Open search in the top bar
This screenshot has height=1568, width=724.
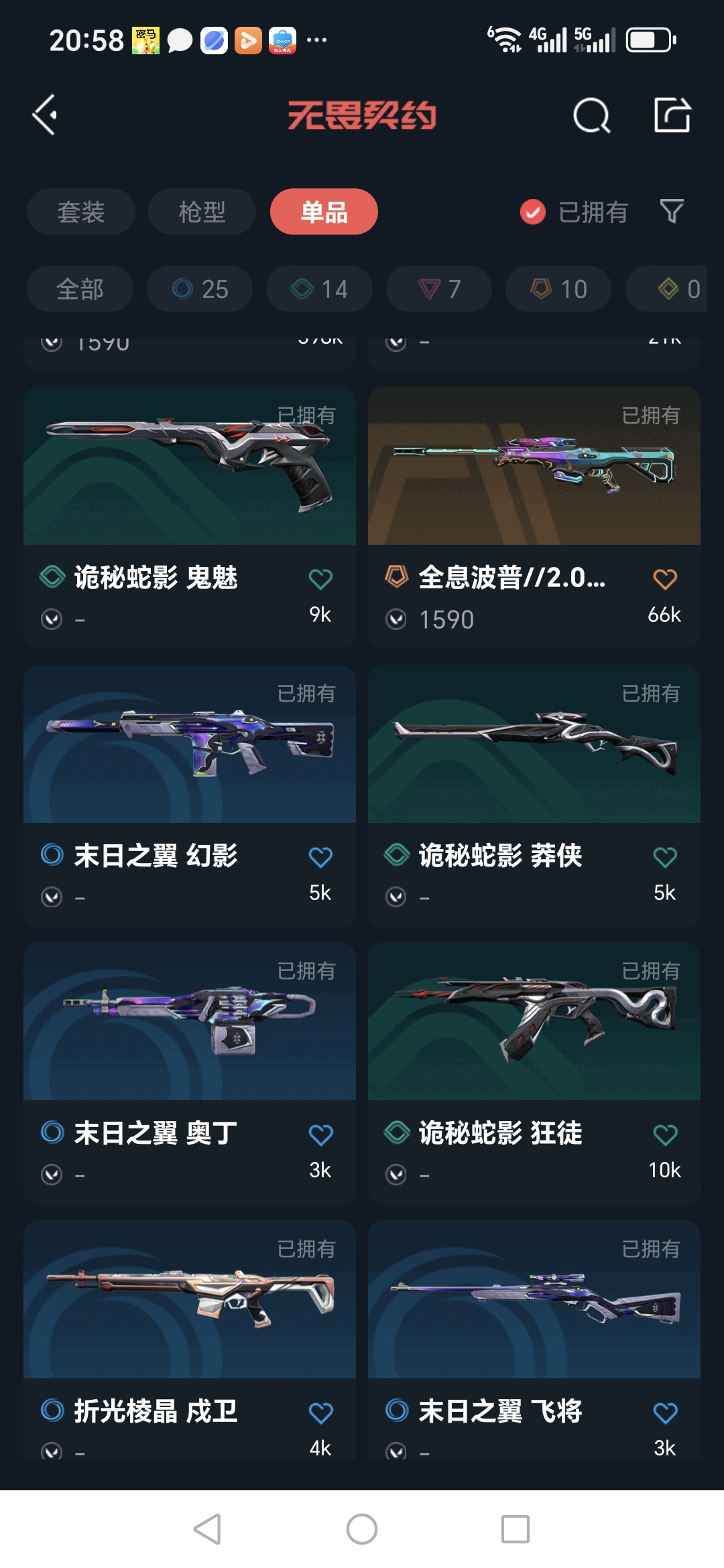pos(591,116)
